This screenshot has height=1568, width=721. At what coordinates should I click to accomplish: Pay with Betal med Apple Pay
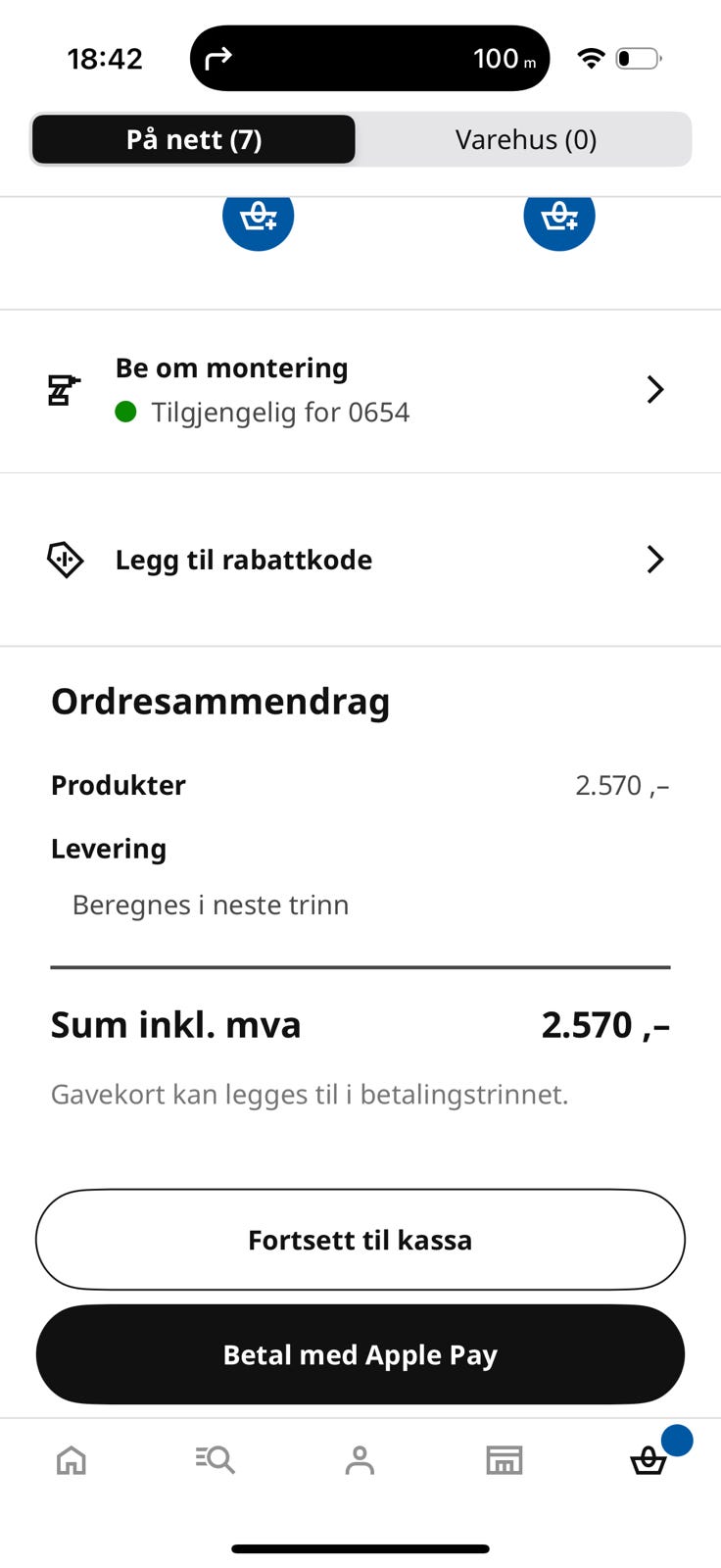pos(360,1353)
